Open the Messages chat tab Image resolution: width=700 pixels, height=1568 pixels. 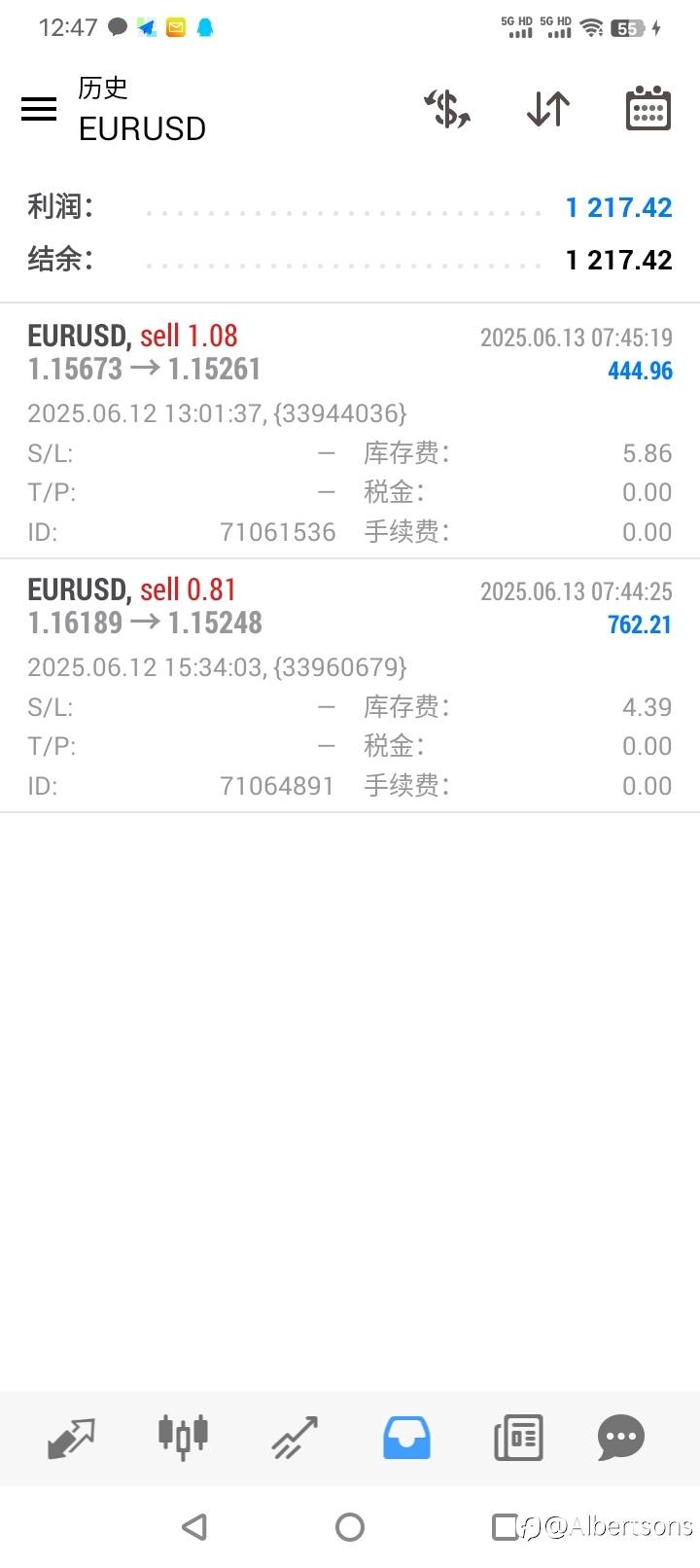[x=621, y=1437]
